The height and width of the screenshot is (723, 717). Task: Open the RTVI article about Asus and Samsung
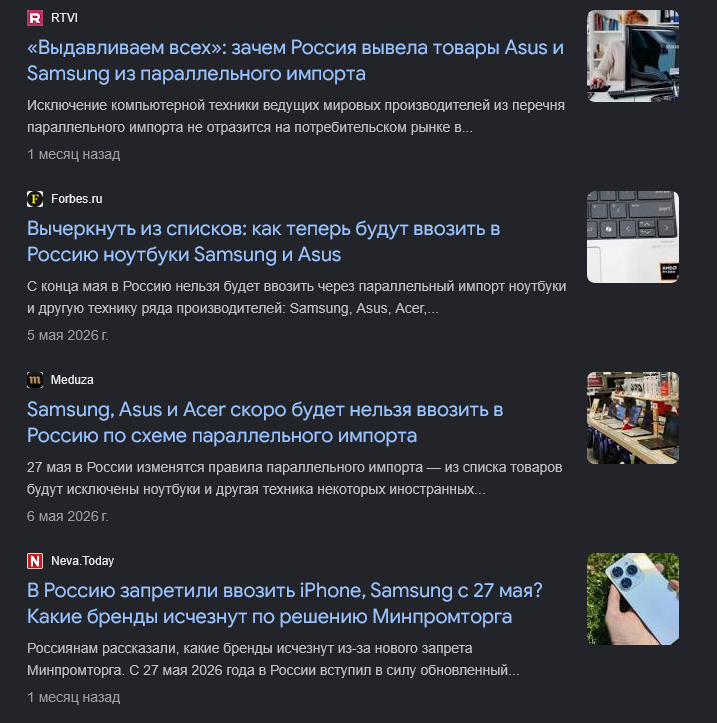pyautogui.click(x=295, y=60)
